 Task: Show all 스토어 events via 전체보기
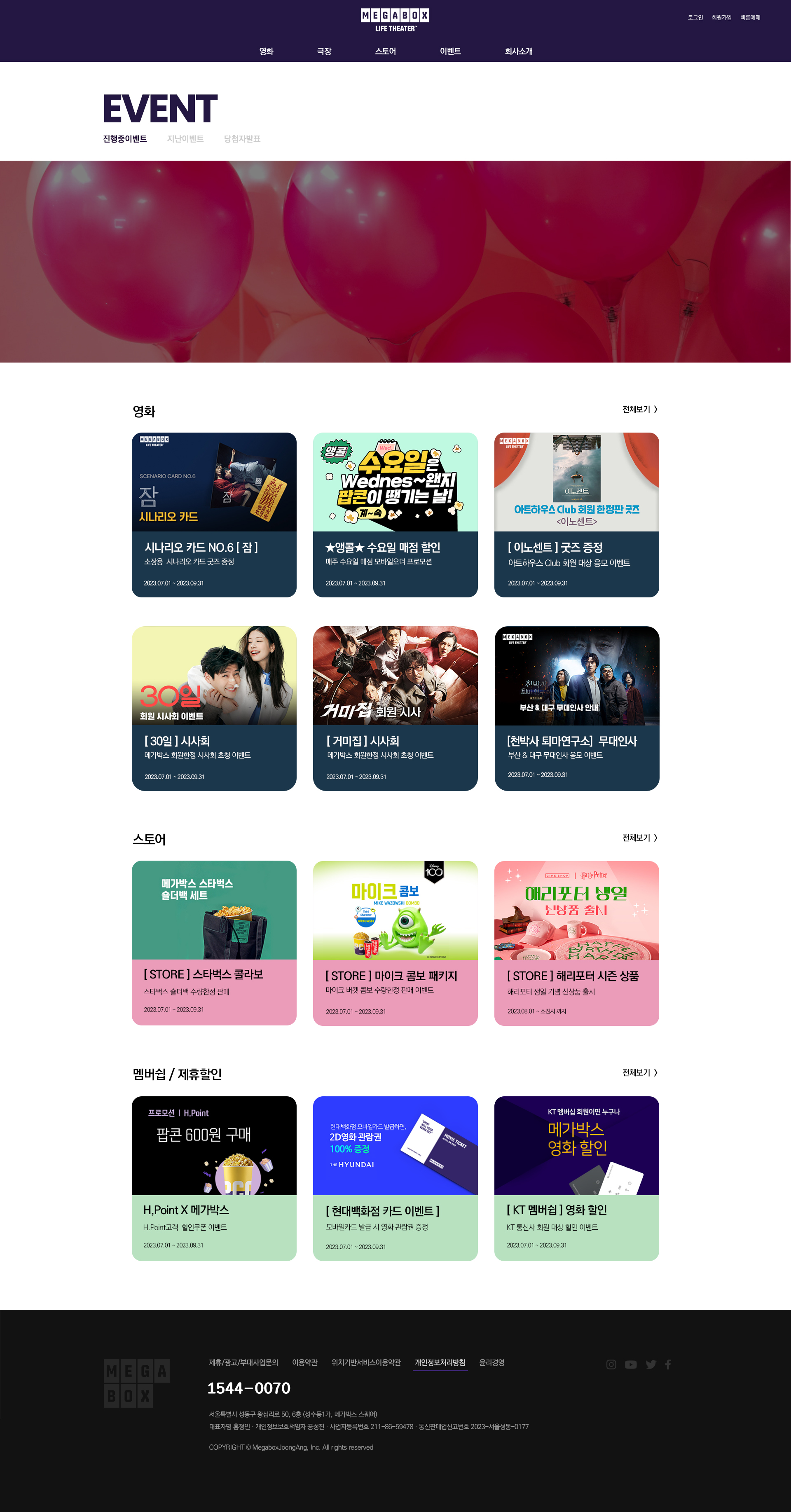640,838
